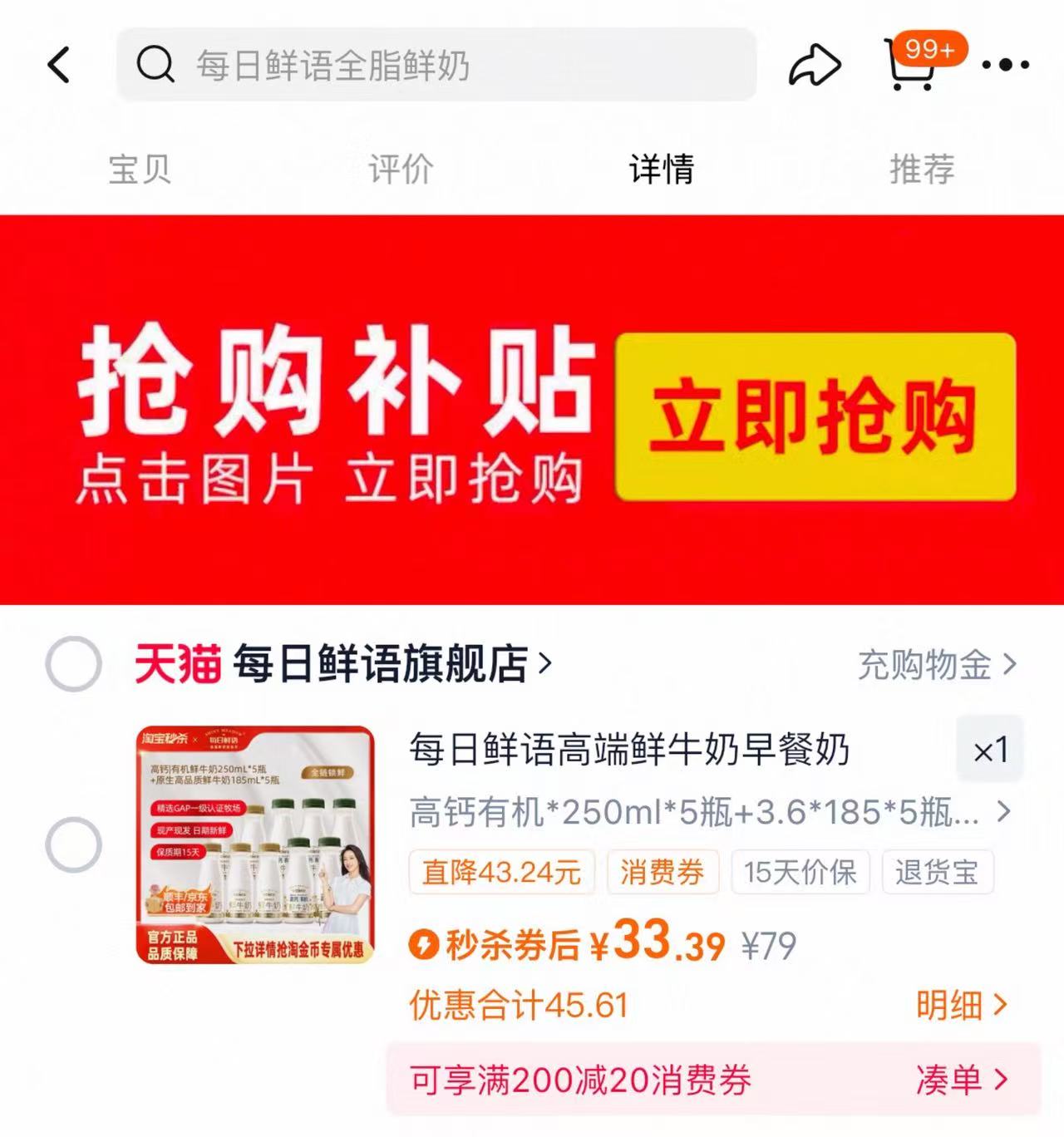Click the magnifier search icon
Viewport: 1064px width, 1137px height.
[155, 64]
